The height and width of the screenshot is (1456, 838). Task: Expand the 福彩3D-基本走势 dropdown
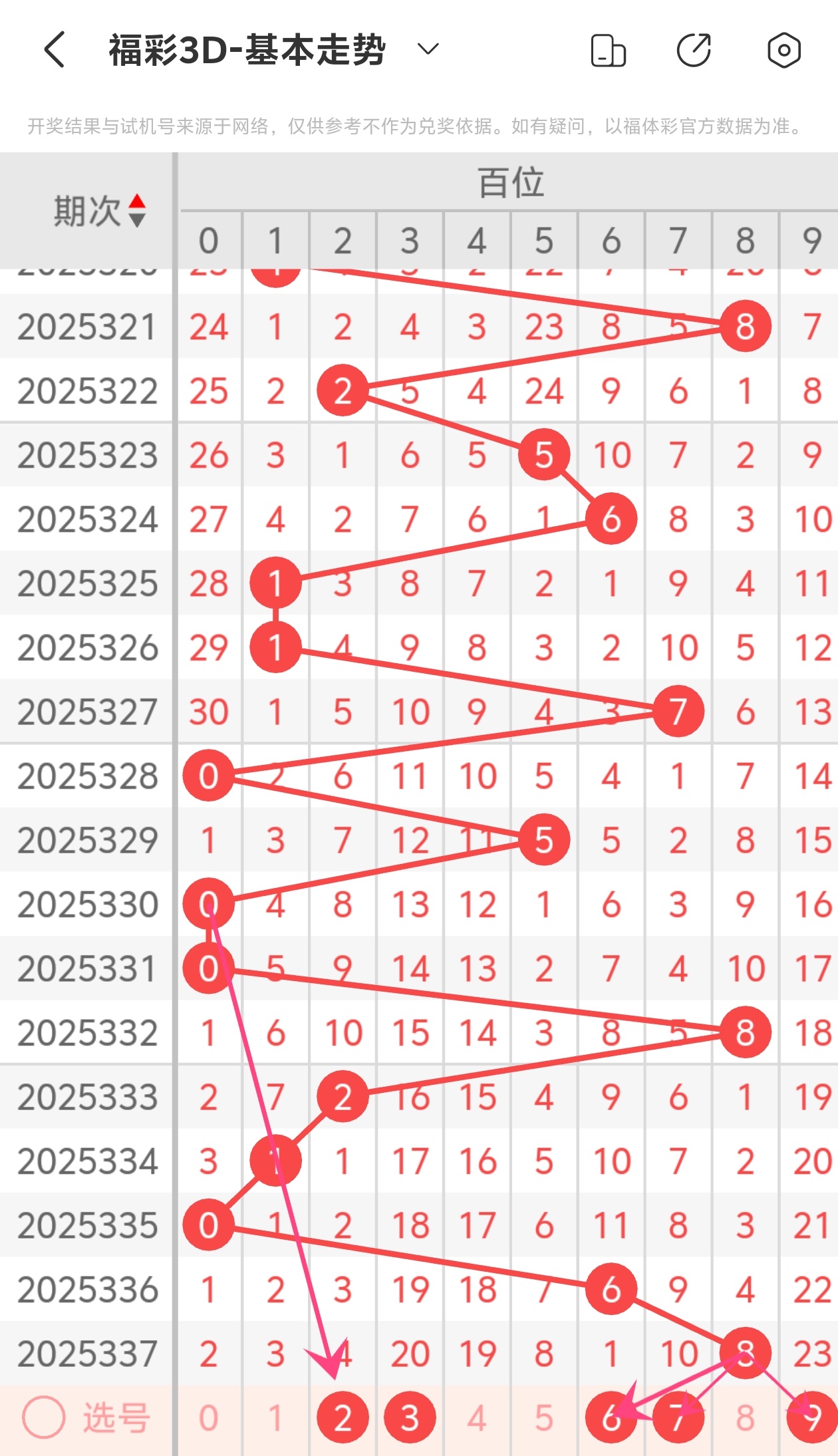pos(428,49)
